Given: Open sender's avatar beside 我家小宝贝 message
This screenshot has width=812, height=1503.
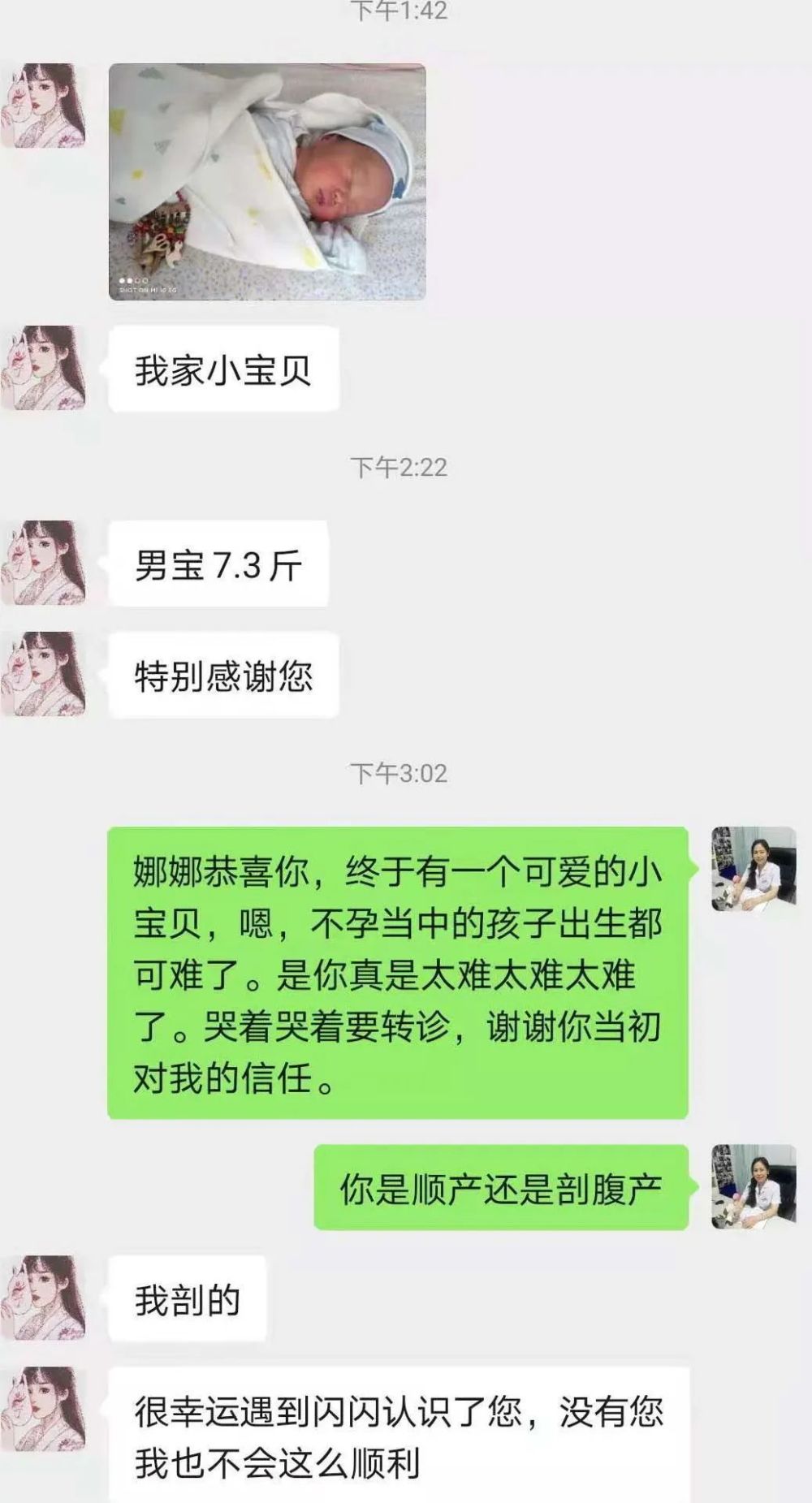Looking at the screenshot, I should click(44, 368).
